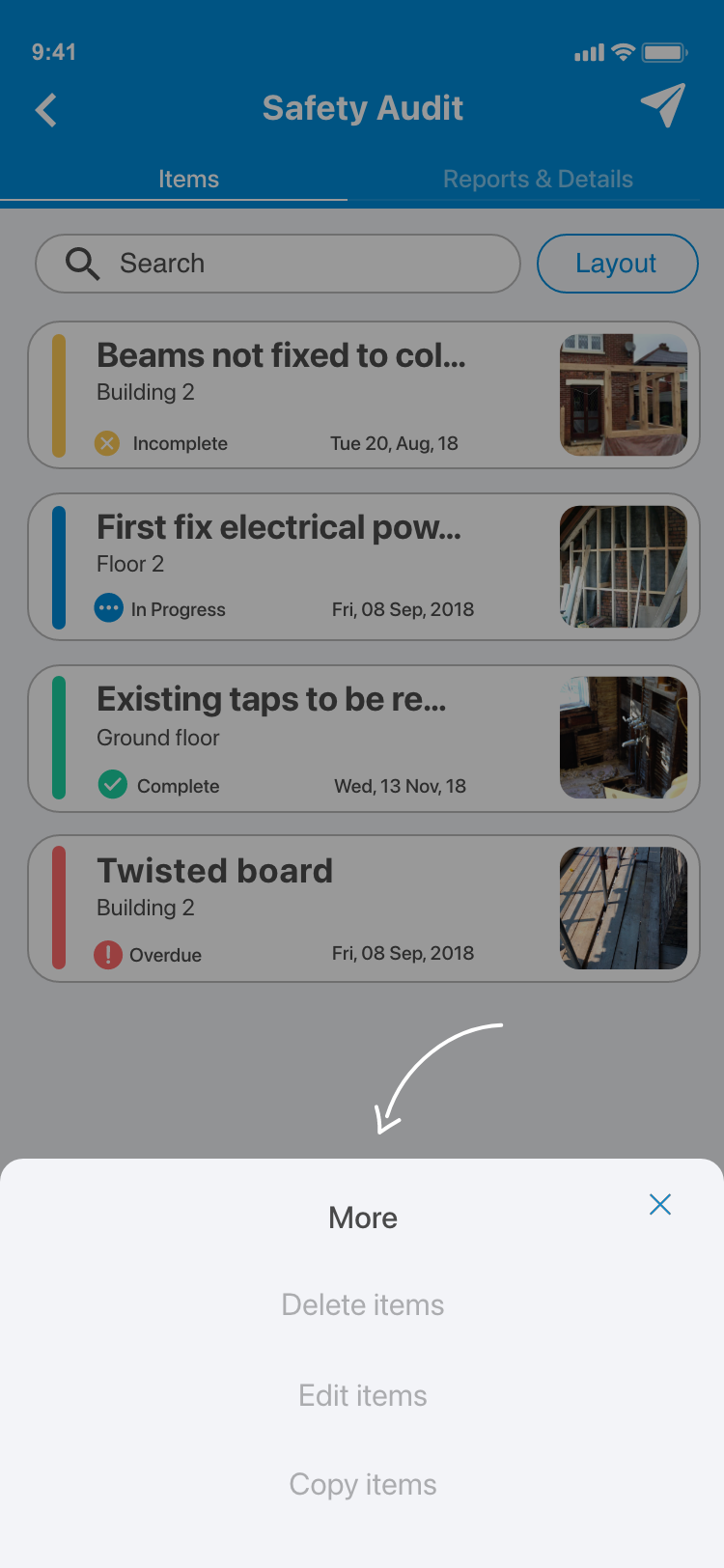Send the audit with the paper plane icon
The height and width of the screenshot is (1568, 724).
(663, 106)
